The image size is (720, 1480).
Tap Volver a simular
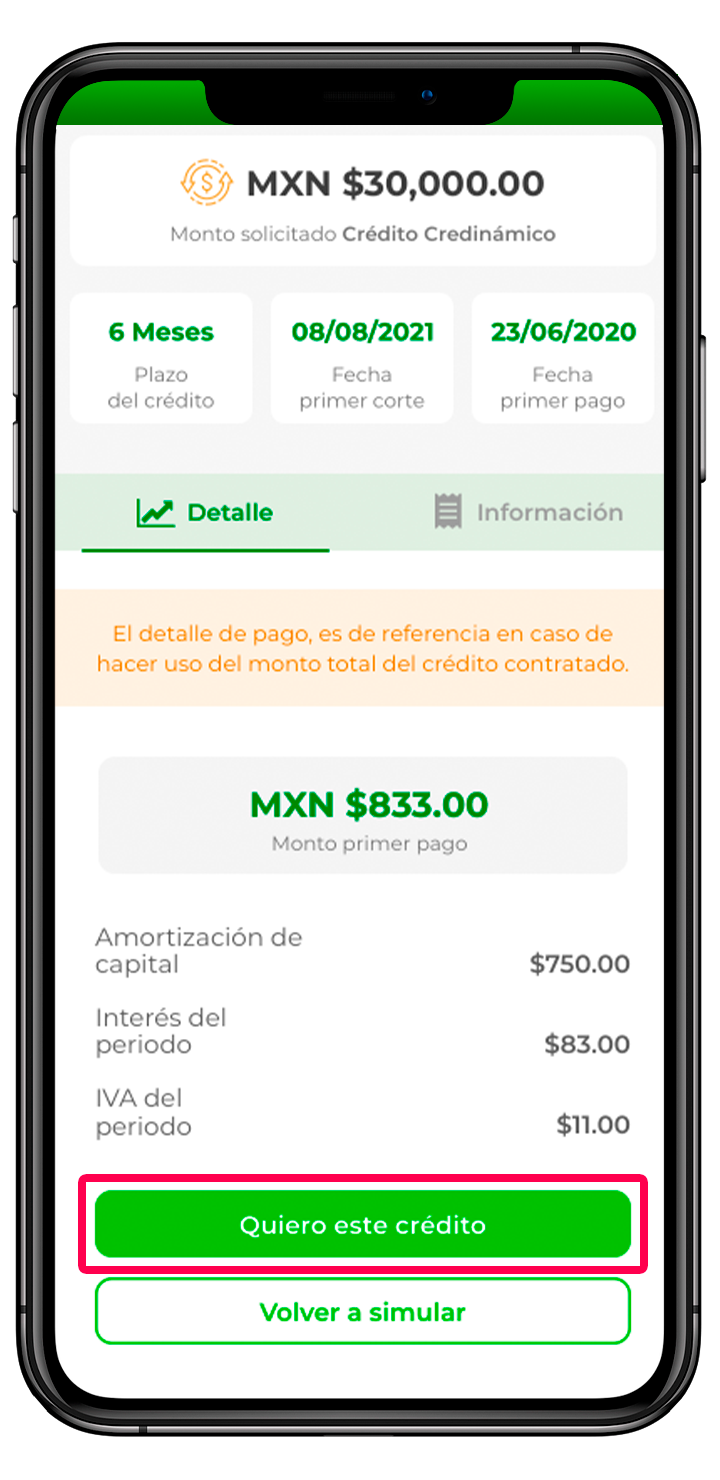pyautogui.click(x=362, y=1311)
